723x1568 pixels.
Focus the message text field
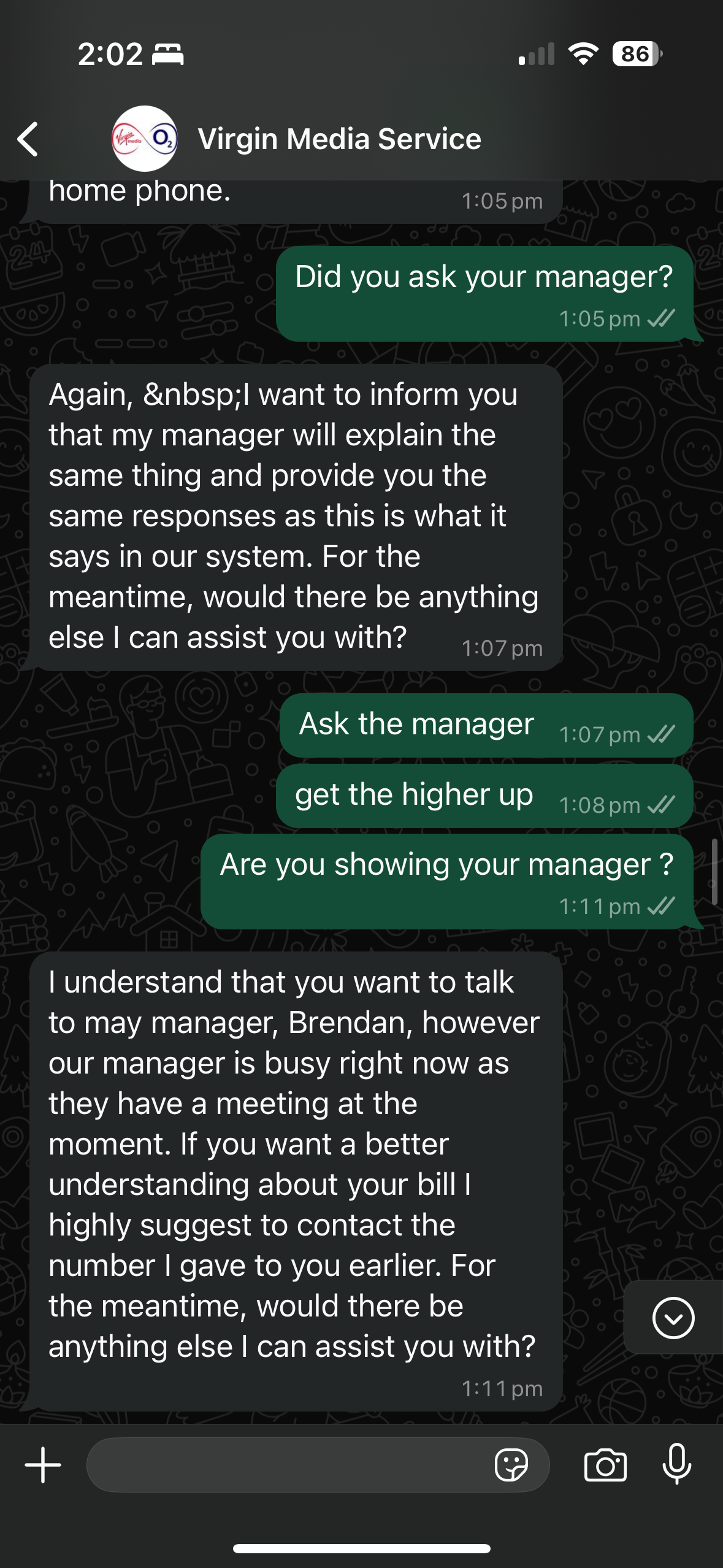click(288, 1465)
